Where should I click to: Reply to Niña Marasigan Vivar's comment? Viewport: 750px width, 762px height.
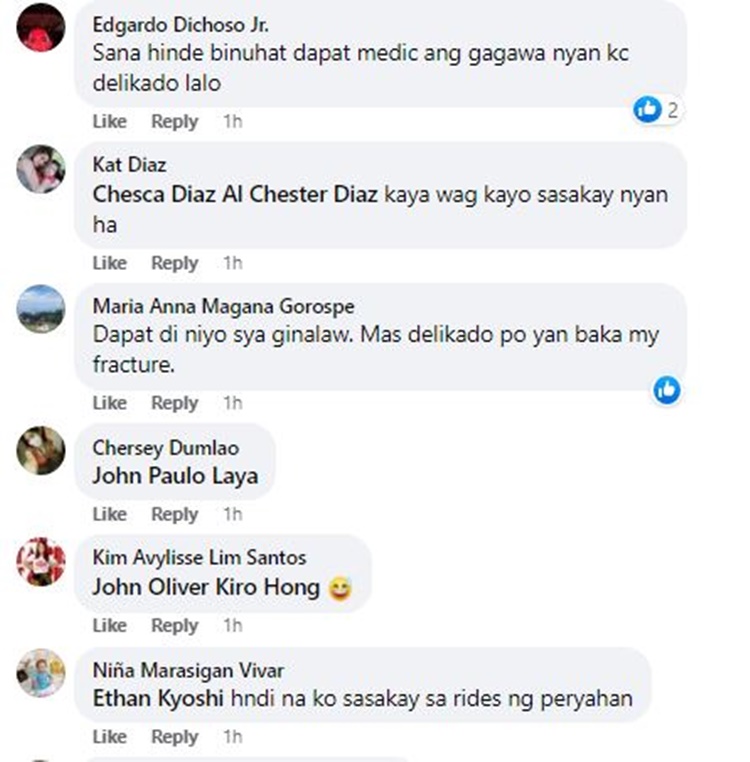coord(174,737)
